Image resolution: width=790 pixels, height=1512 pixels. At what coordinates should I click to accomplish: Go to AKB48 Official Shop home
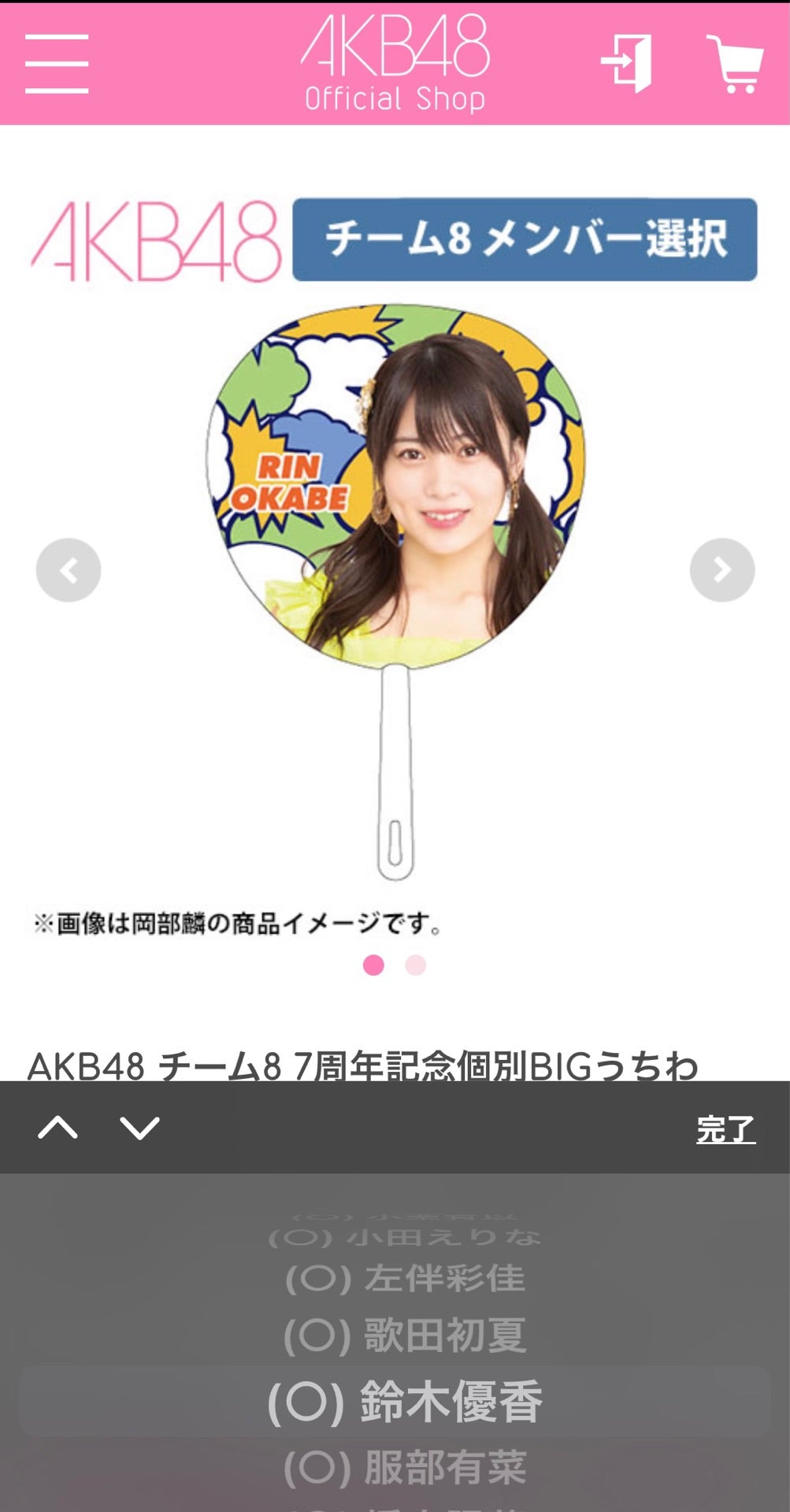[395, 64]
